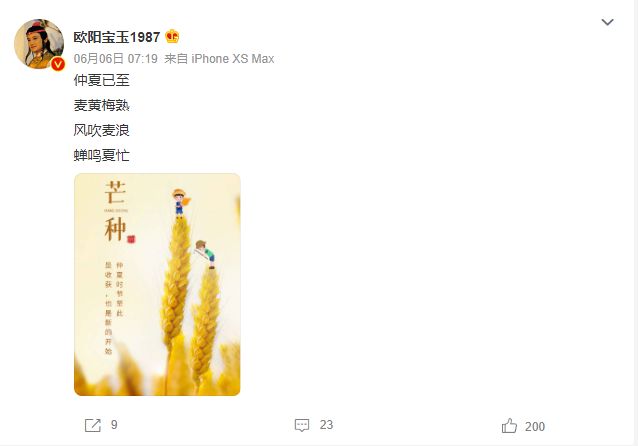Open 欧阳宝玉1987's profile avatar
Image resolution: width=638 pixels, height=446 pixels.
pyautogui.click(x=39, y=45)
